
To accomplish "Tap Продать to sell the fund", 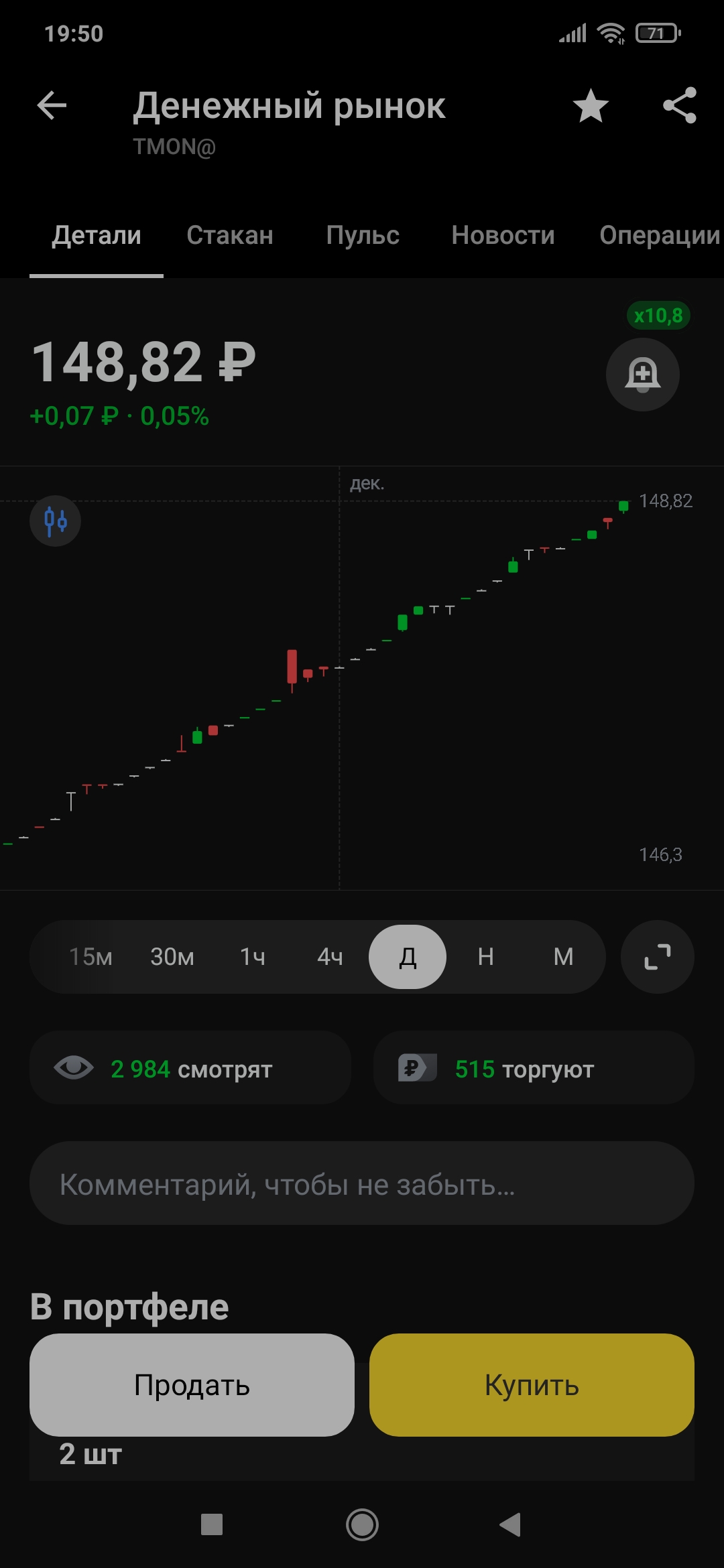I will coord(192,1384).
